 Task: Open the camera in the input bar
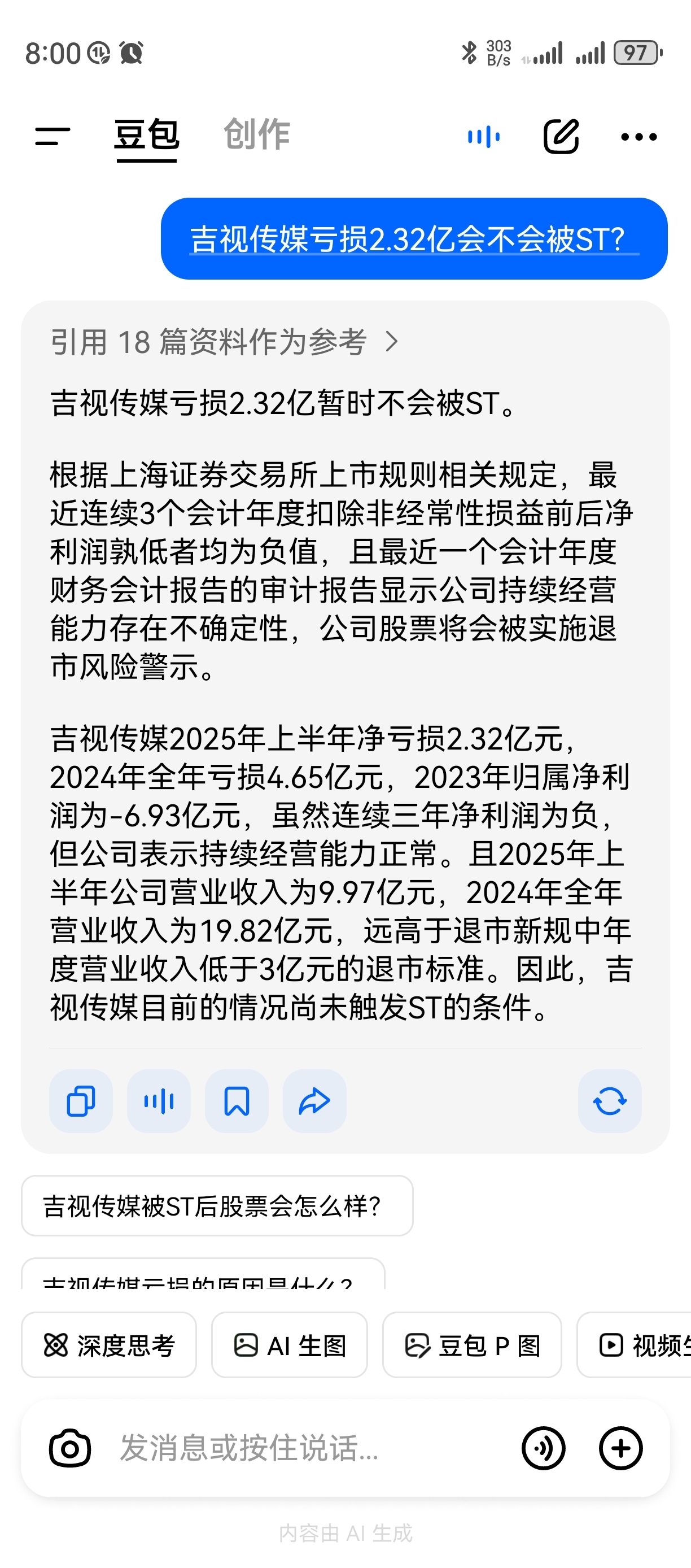tap(70, 1449)
